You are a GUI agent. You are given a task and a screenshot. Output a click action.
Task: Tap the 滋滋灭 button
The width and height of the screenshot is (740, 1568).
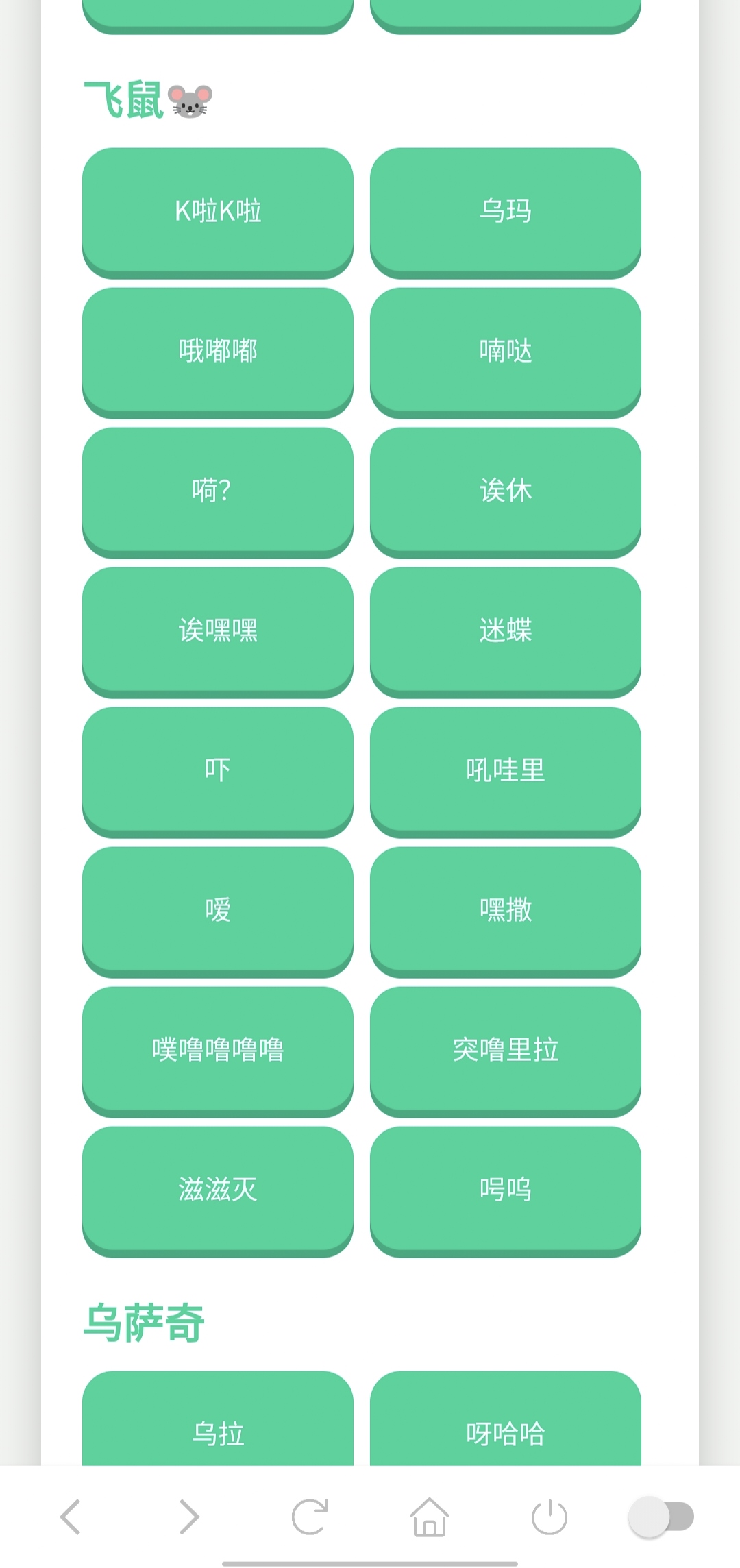point(218,1189)
